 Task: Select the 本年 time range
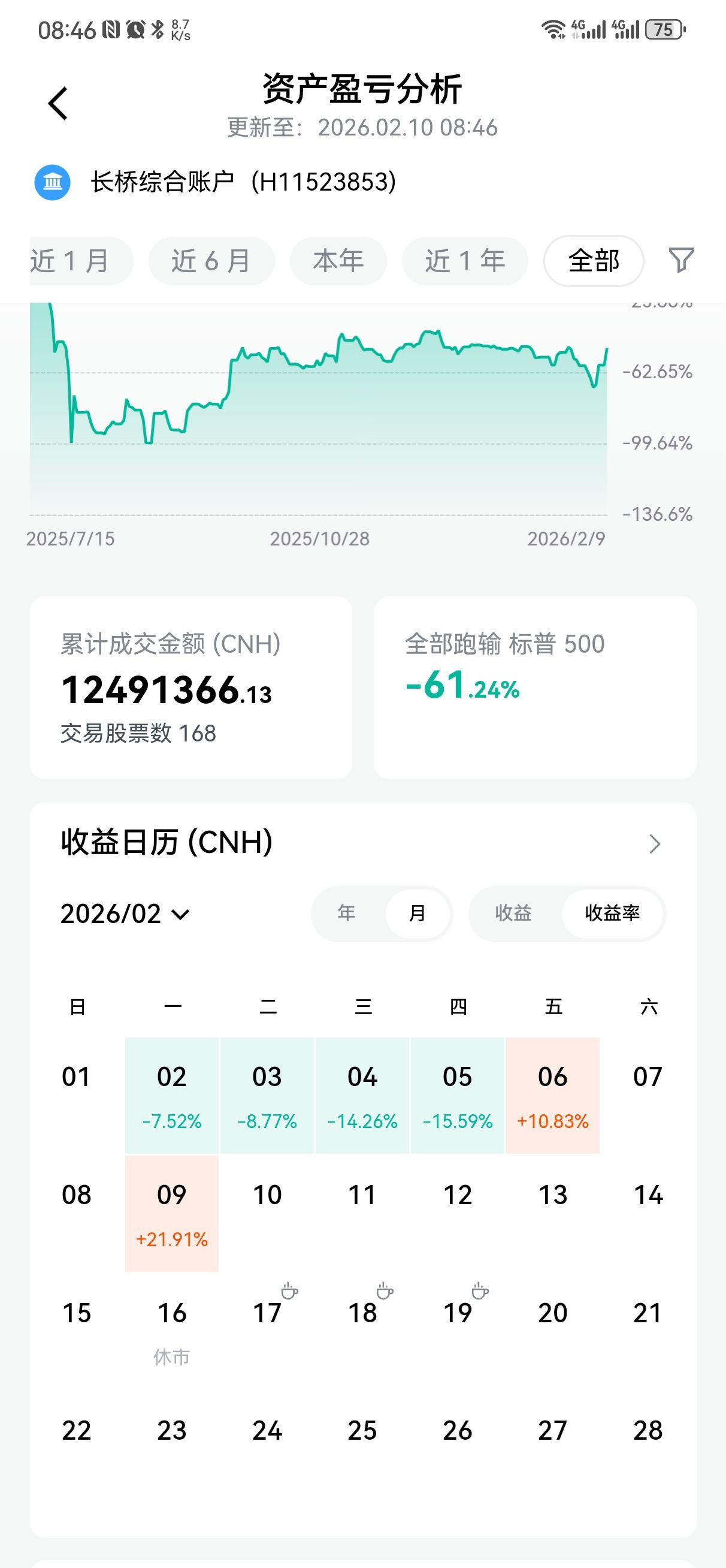[338, 261]
